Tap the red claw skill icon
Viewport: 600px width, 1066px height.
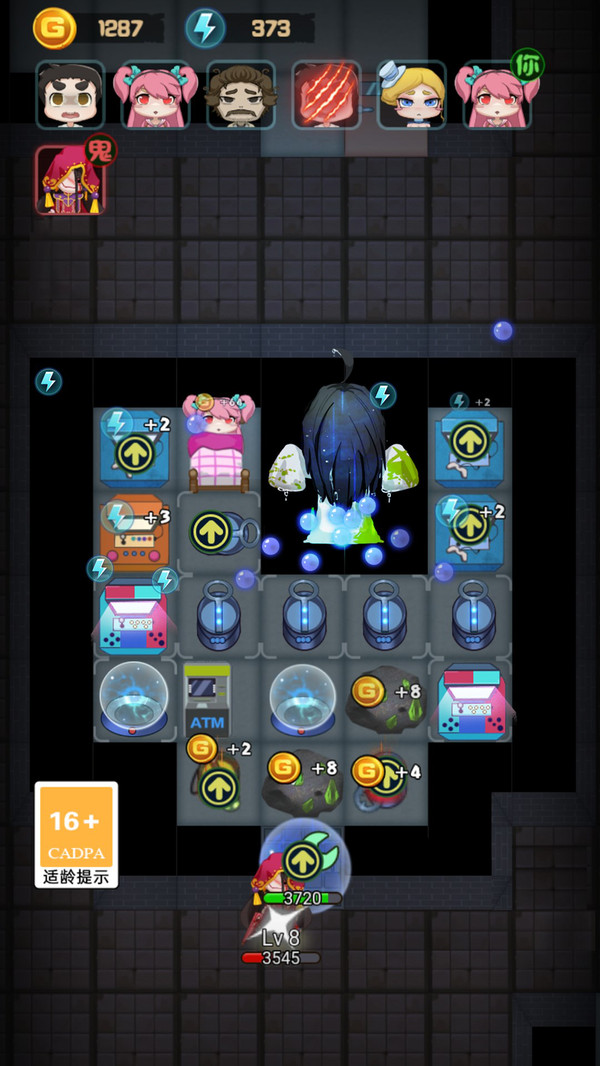tap(326, 95)
